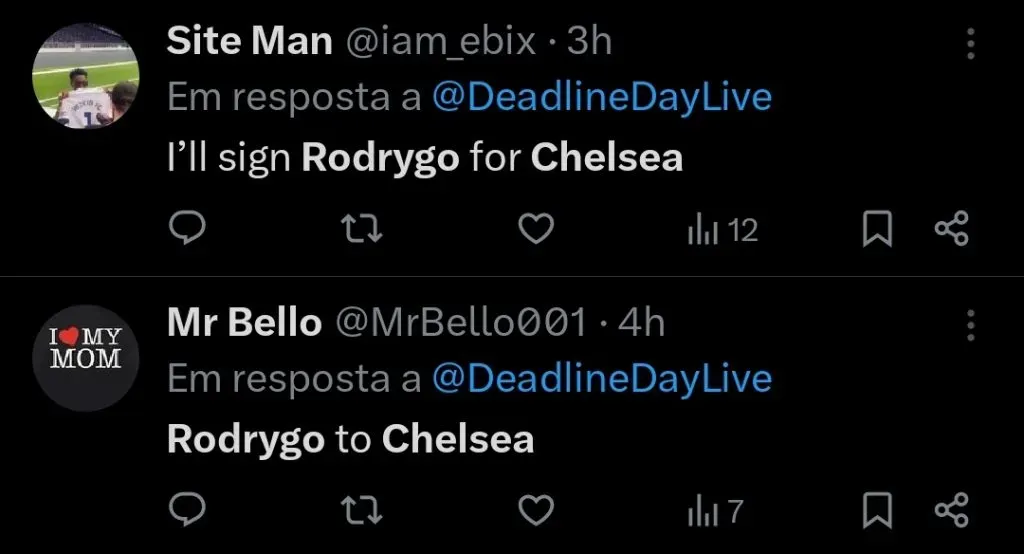Open Mr Bello's profile avatar
The height and width of the screenshot is (554, 1024).
(85, 357)
